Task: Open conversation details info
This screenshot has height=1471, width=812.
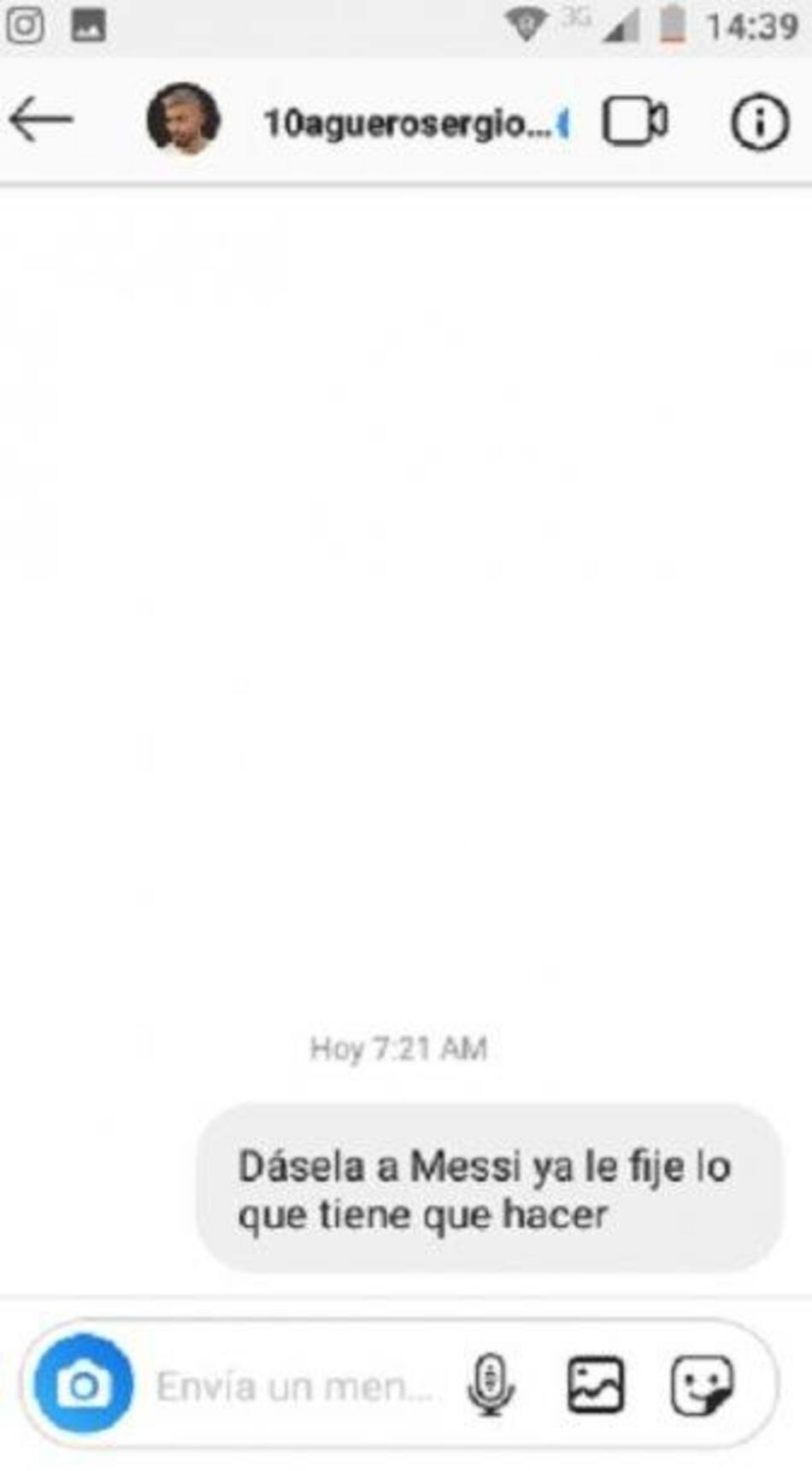Action: click(759, 121)
